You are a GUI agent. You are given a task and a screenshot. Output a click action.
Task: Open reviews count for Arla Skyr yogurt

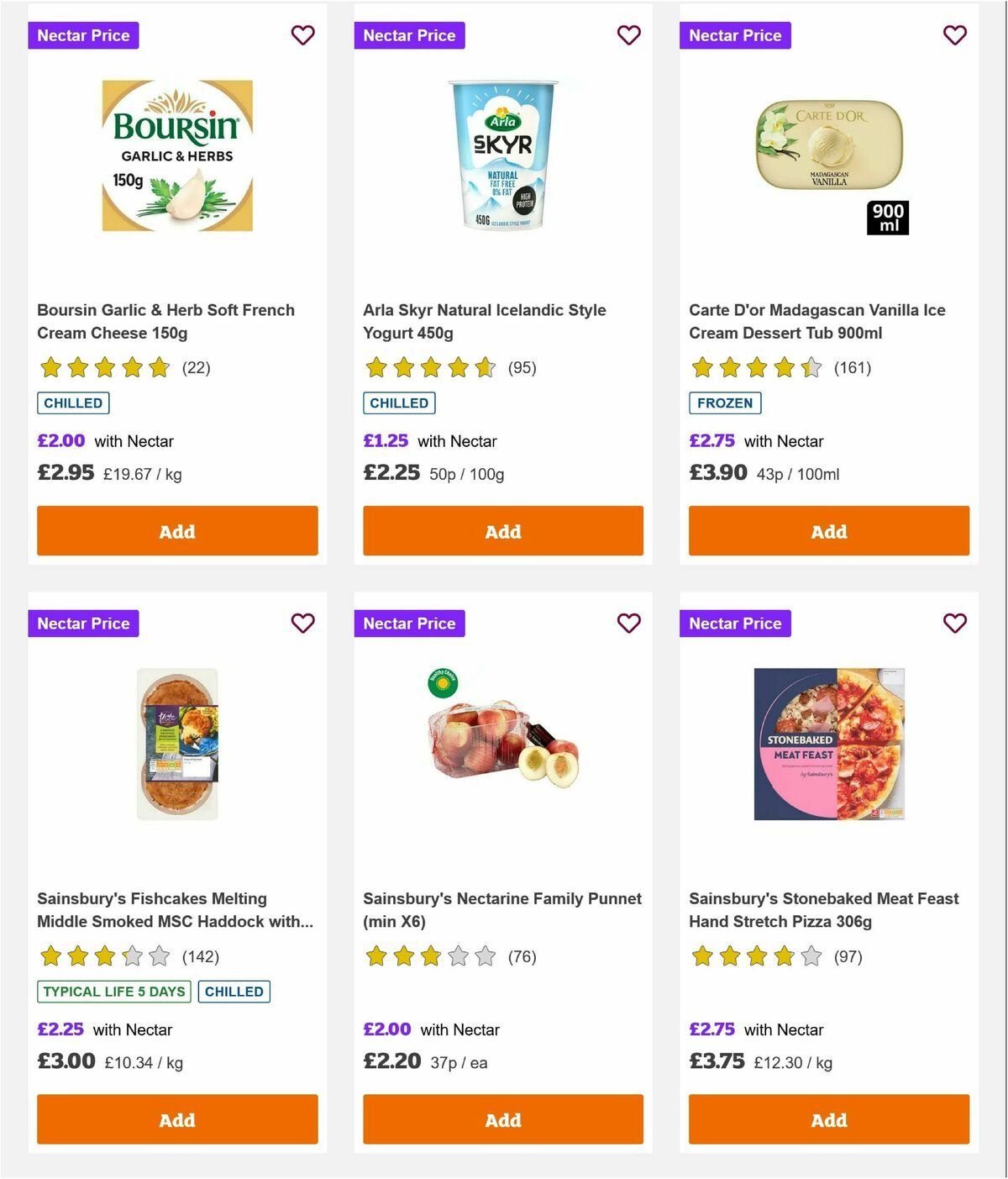click(x=522, y=367)
